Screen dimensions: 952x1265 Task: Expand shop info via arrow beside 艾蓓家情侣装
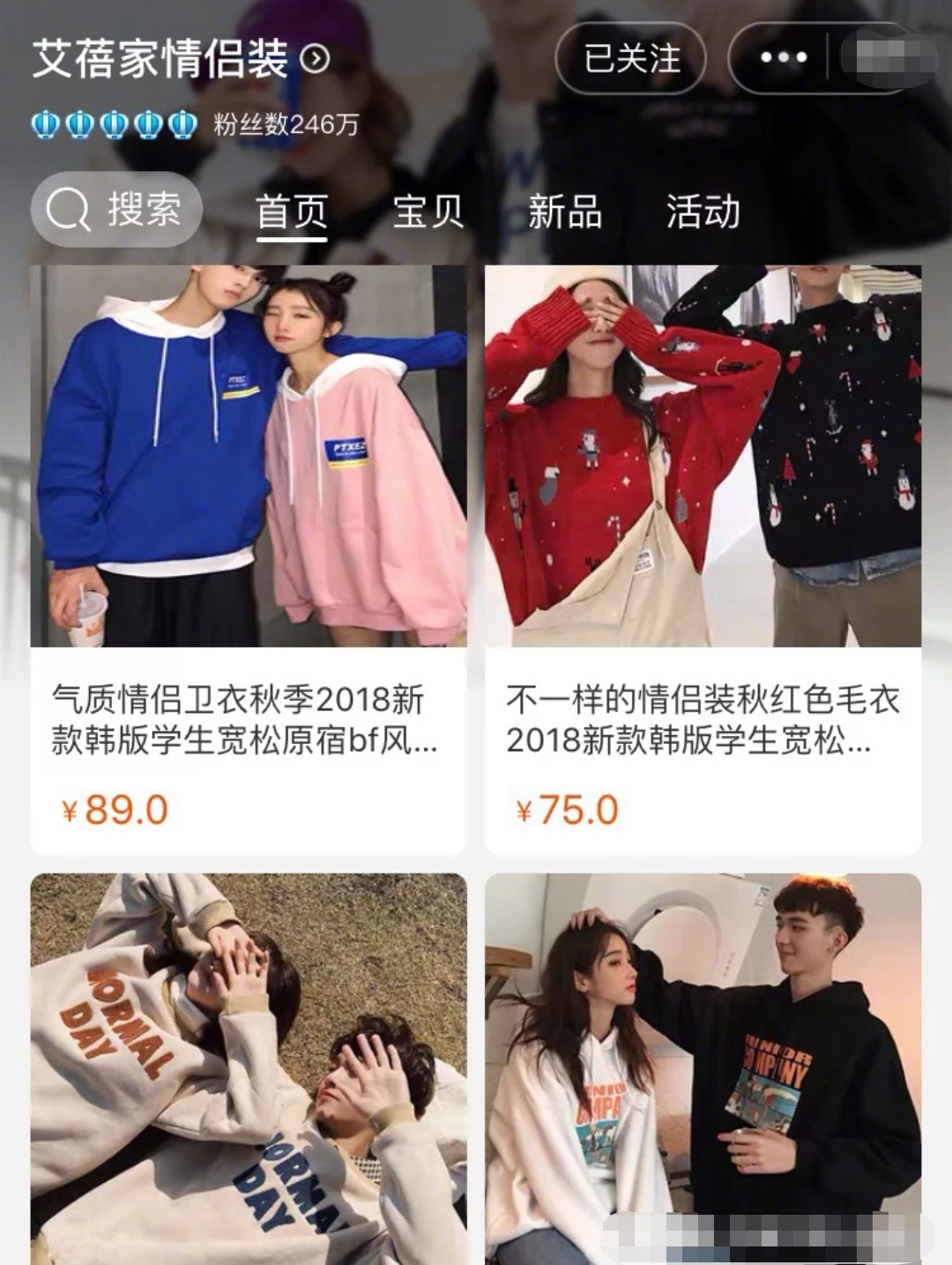point(314,58)
